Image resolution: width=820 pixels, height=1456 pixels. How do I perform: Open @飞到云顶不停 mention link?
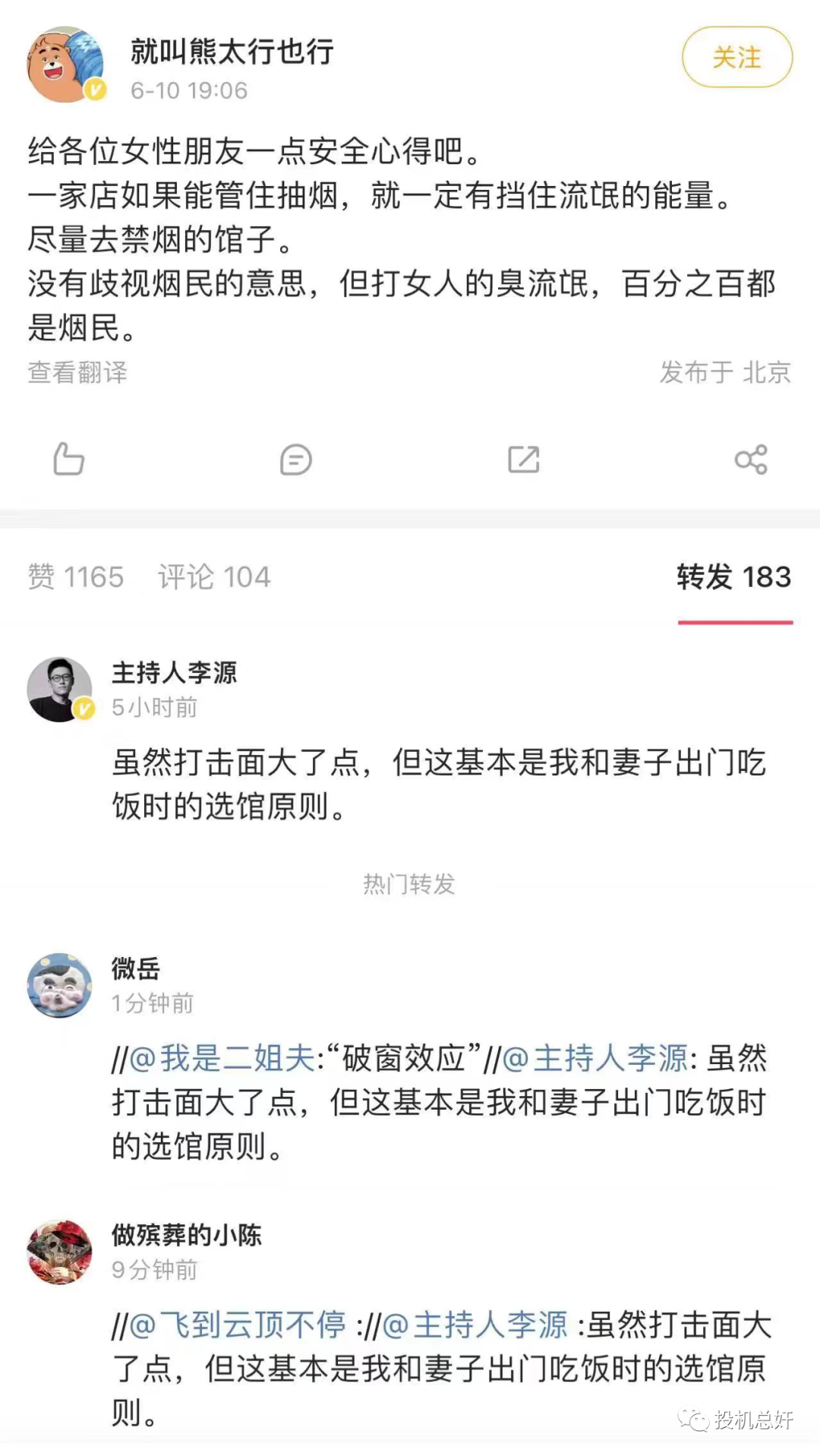click(x=238, y=1325)
